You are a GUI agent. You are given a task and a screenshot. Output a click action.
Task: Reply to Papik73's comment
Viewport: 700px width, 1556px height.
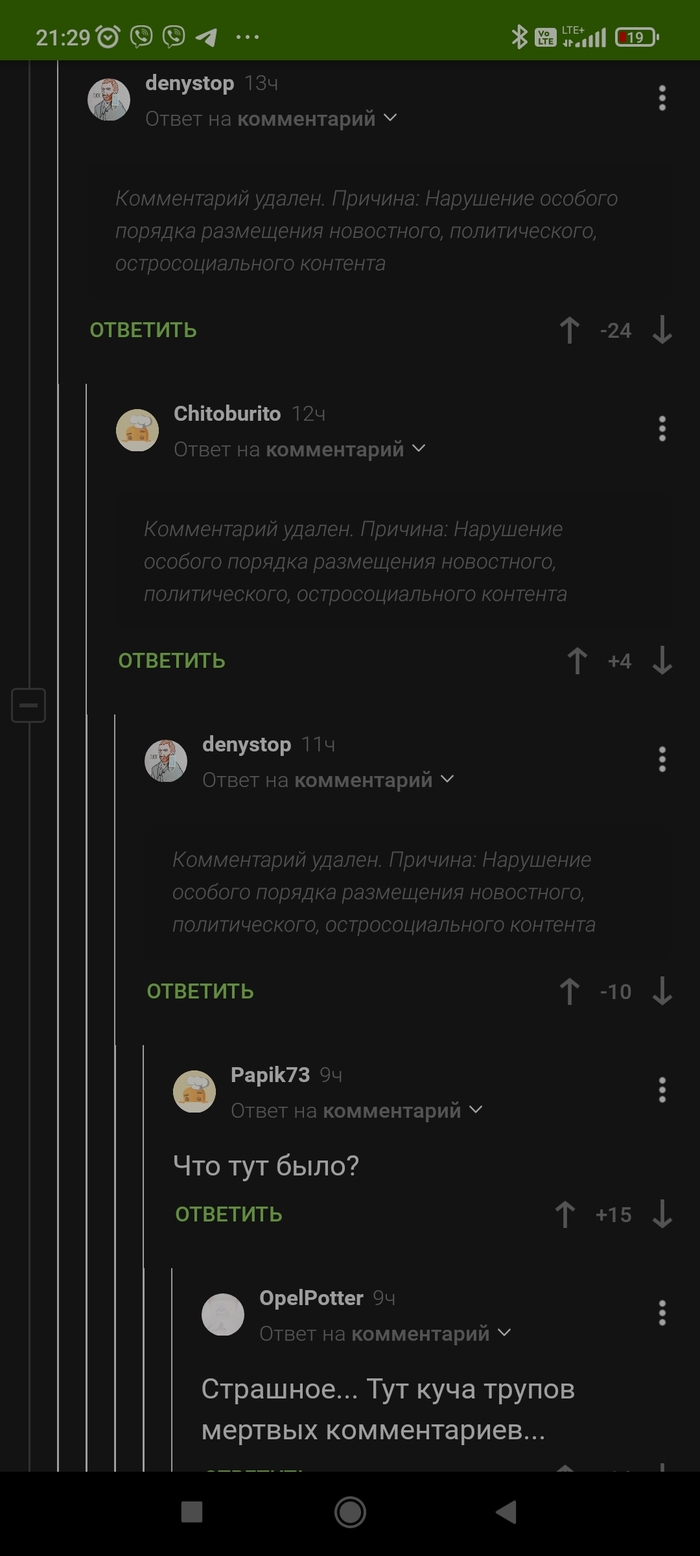coord(228,1215)
